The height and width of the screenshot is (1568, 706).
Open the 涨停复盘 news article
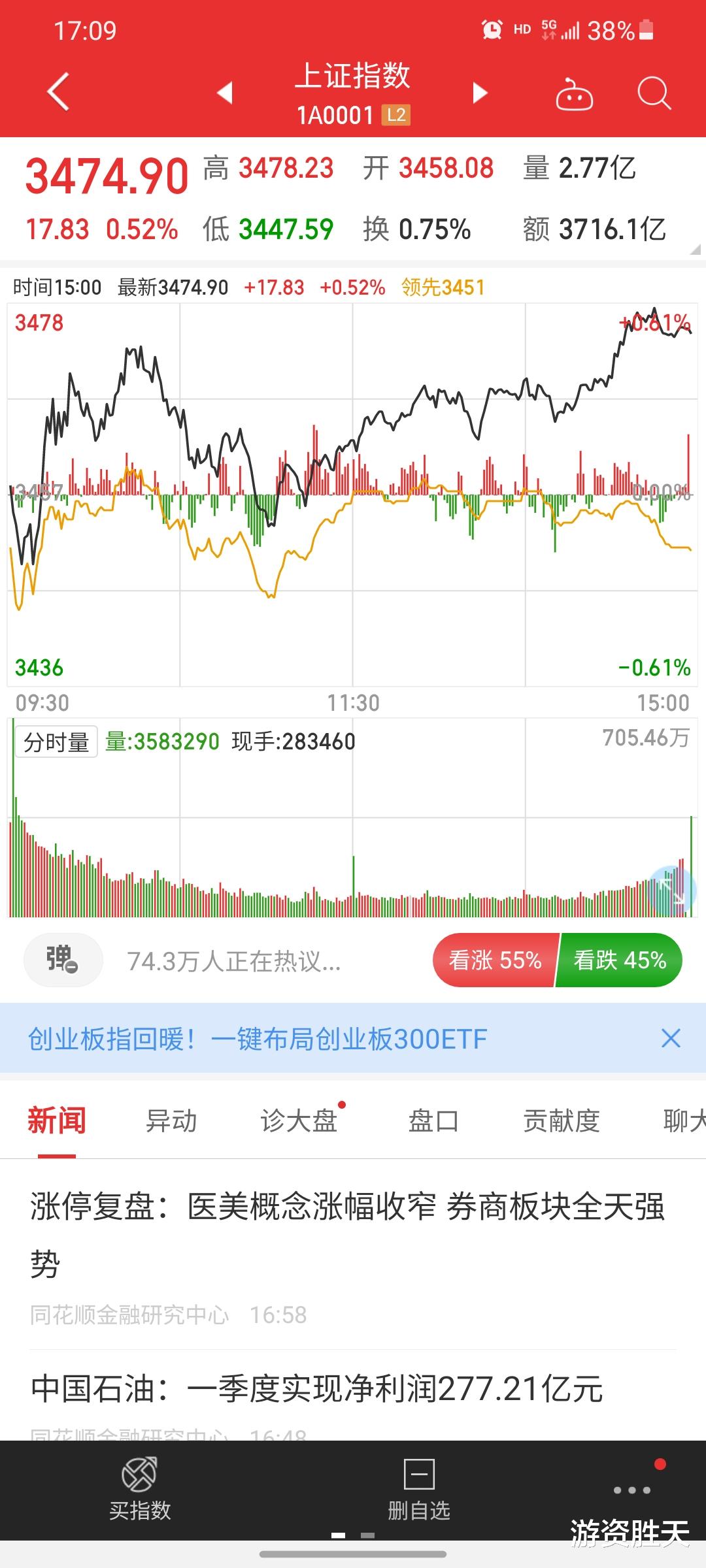tap(346, 1228)
